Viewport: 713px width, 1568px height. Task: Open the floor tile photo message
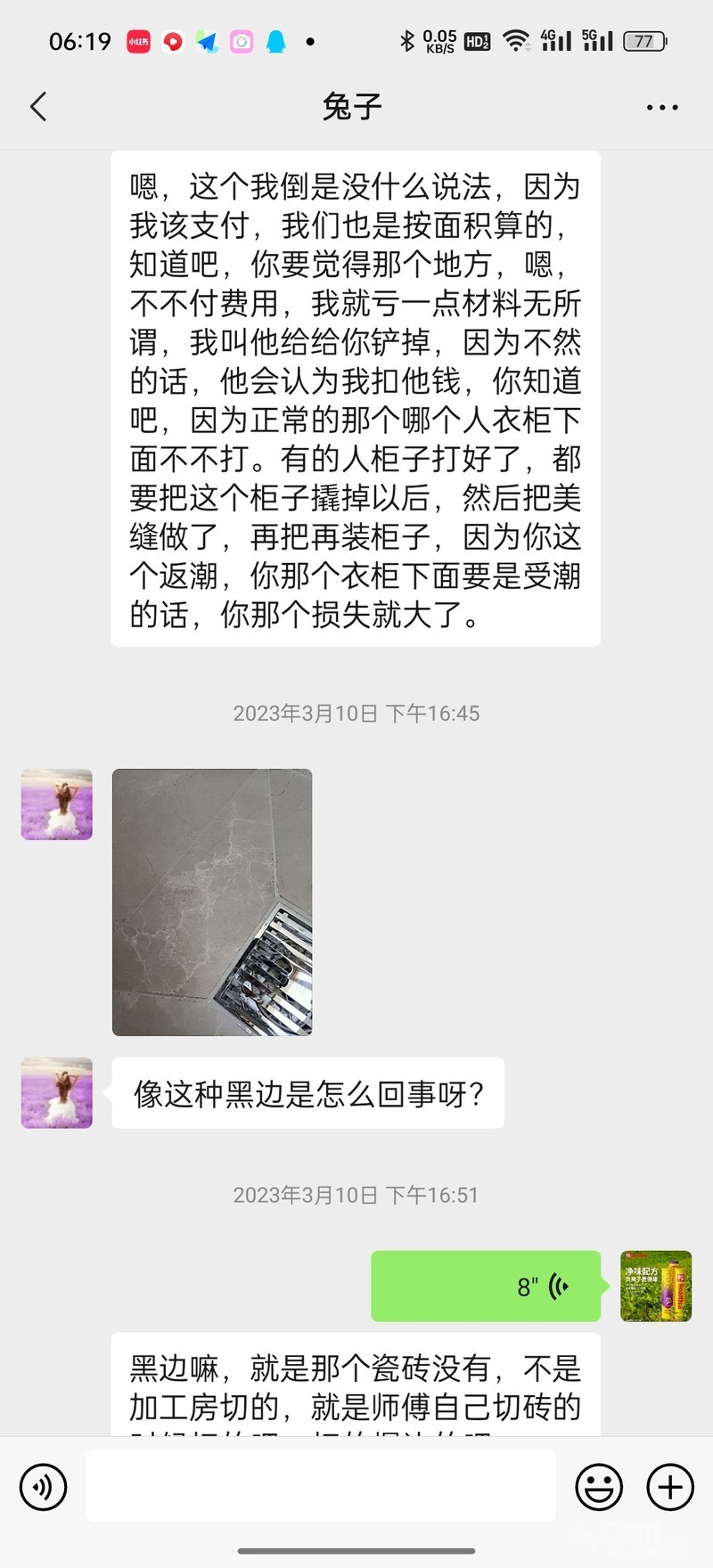coord(212,902)
